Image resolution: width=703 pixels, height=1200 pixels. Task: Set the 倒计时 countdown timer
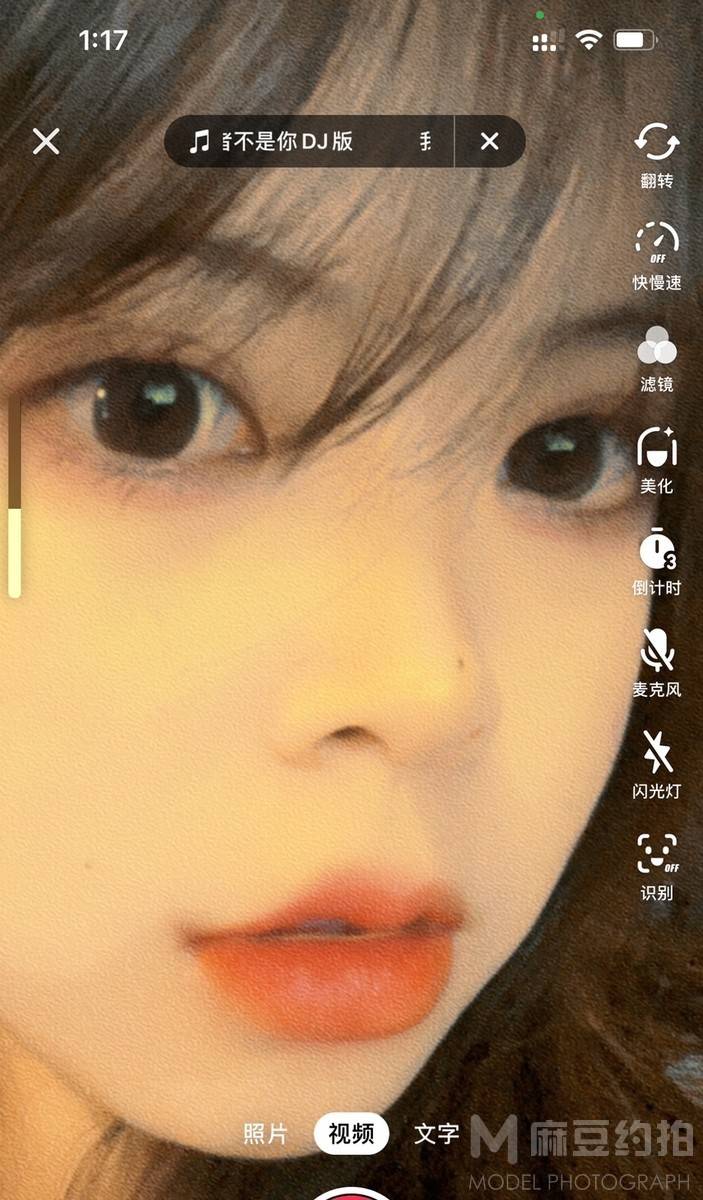tap(657, 560)
